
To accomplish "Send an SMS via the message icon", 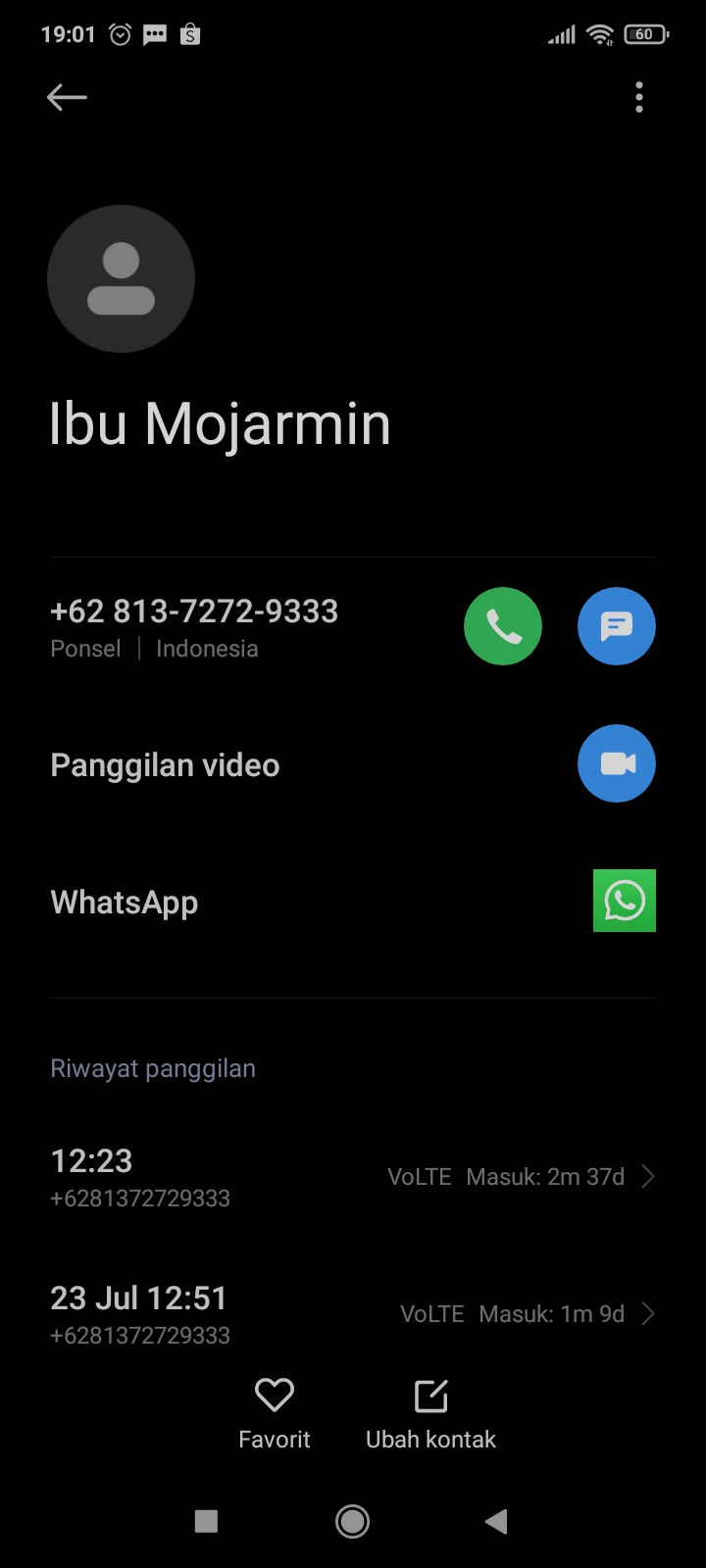I will (x=616, y=626).
